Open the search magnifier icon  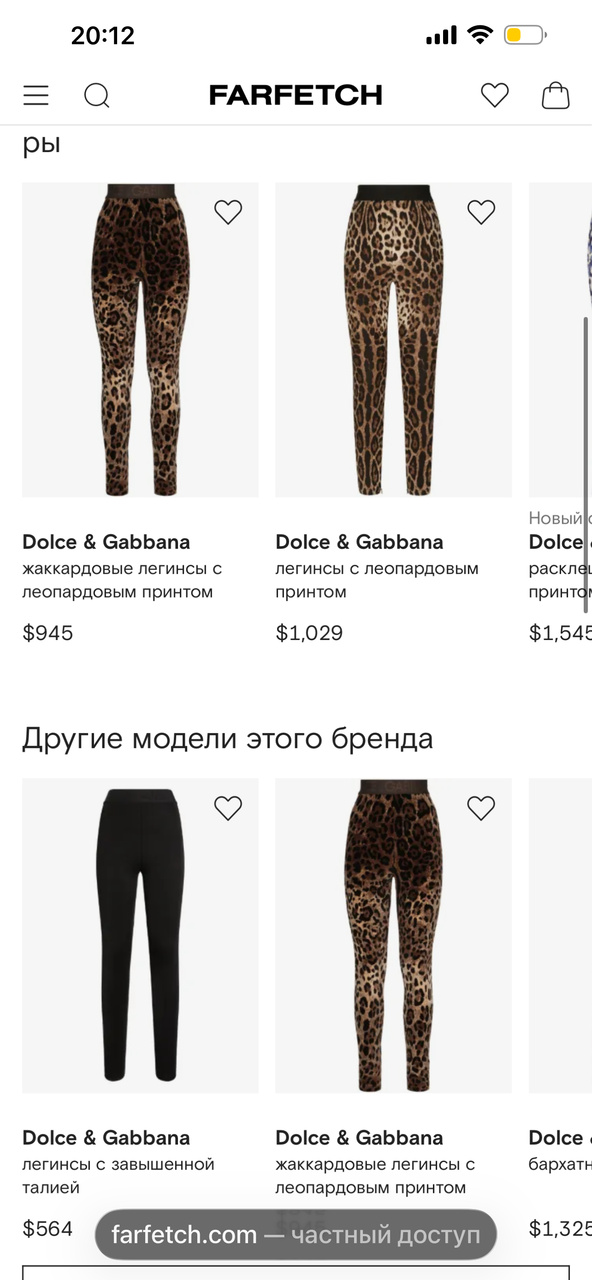tap(96, 95)
